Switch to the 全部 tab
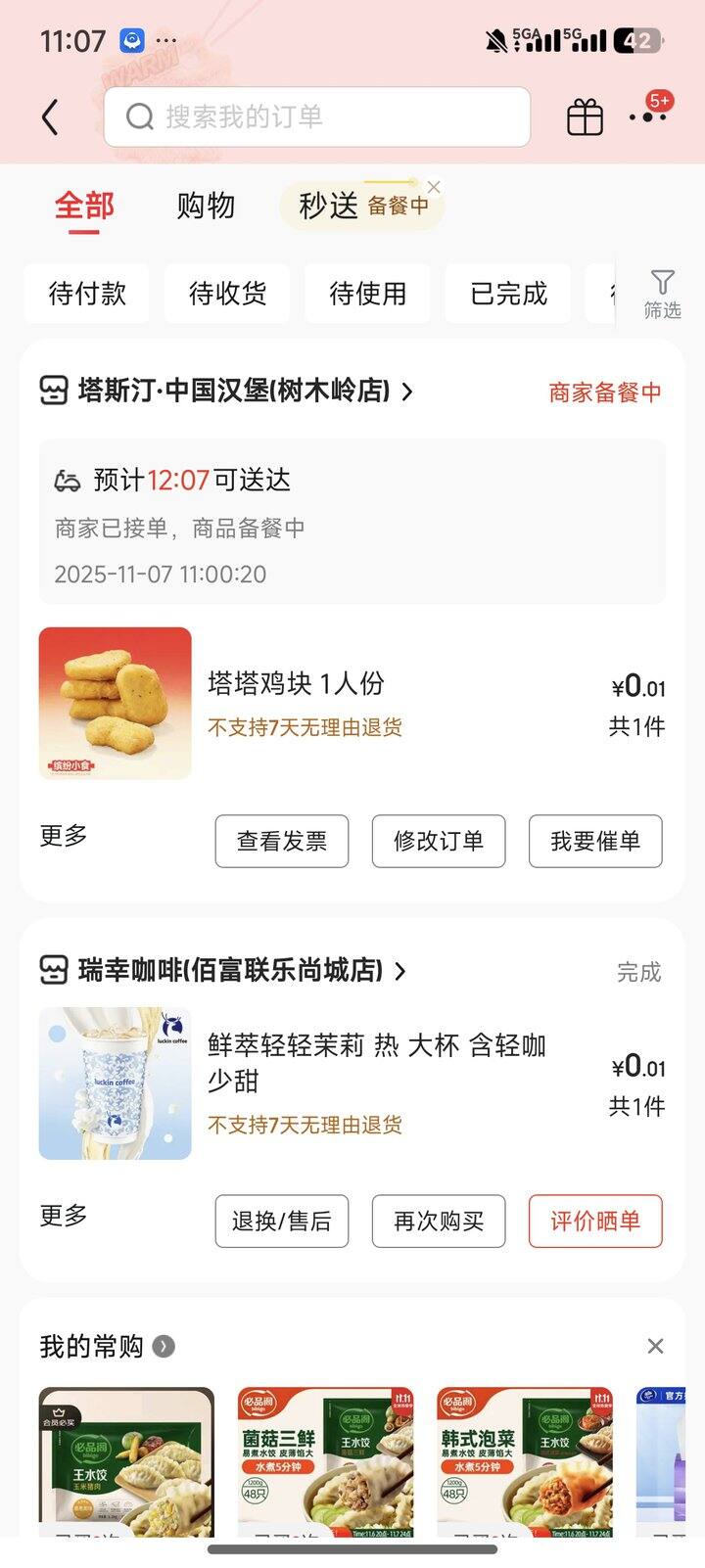Viewport: 705px width, 1568px height. (x=85, y=206)
